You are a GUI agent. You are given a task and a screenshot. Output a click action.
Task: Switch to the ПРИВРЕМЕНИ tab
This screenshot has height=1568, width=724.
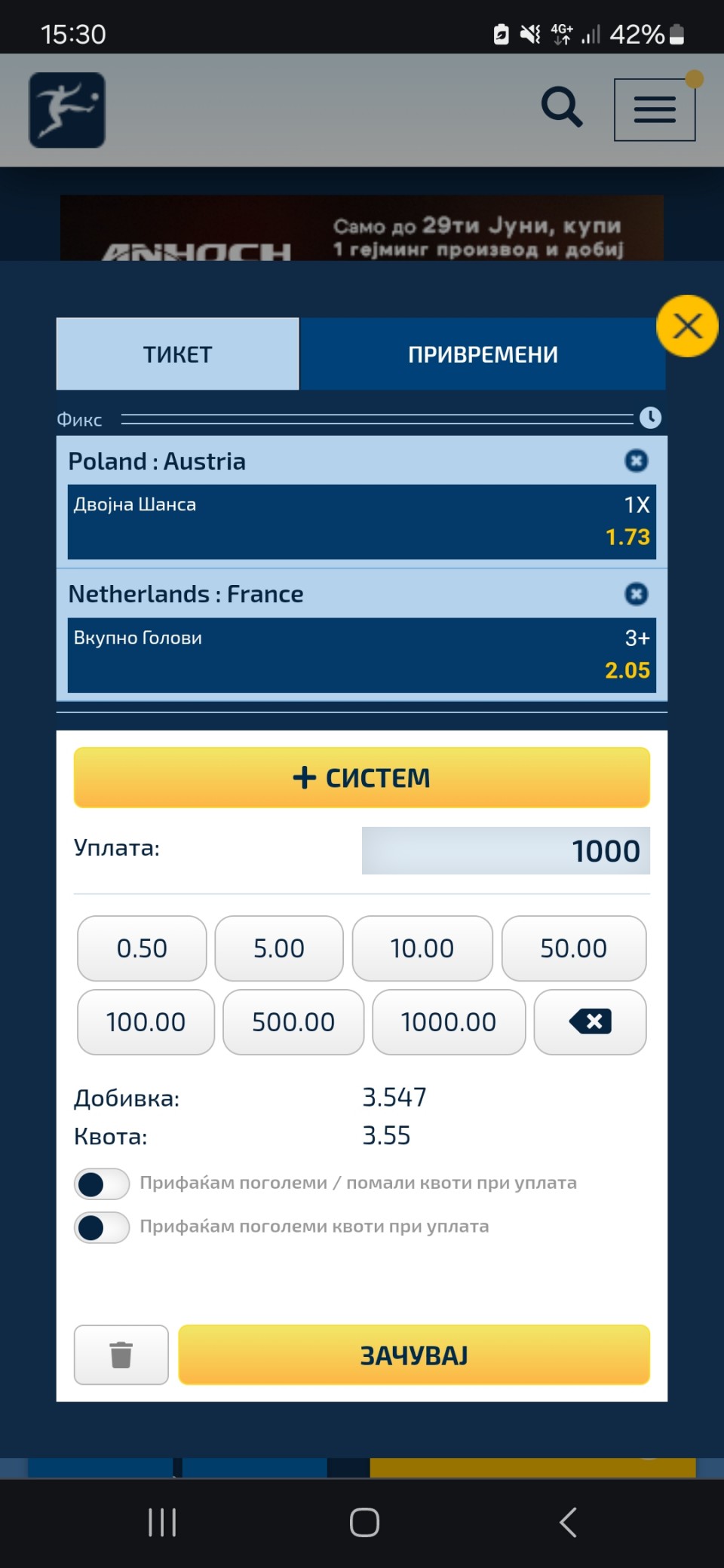click(483, 354)
